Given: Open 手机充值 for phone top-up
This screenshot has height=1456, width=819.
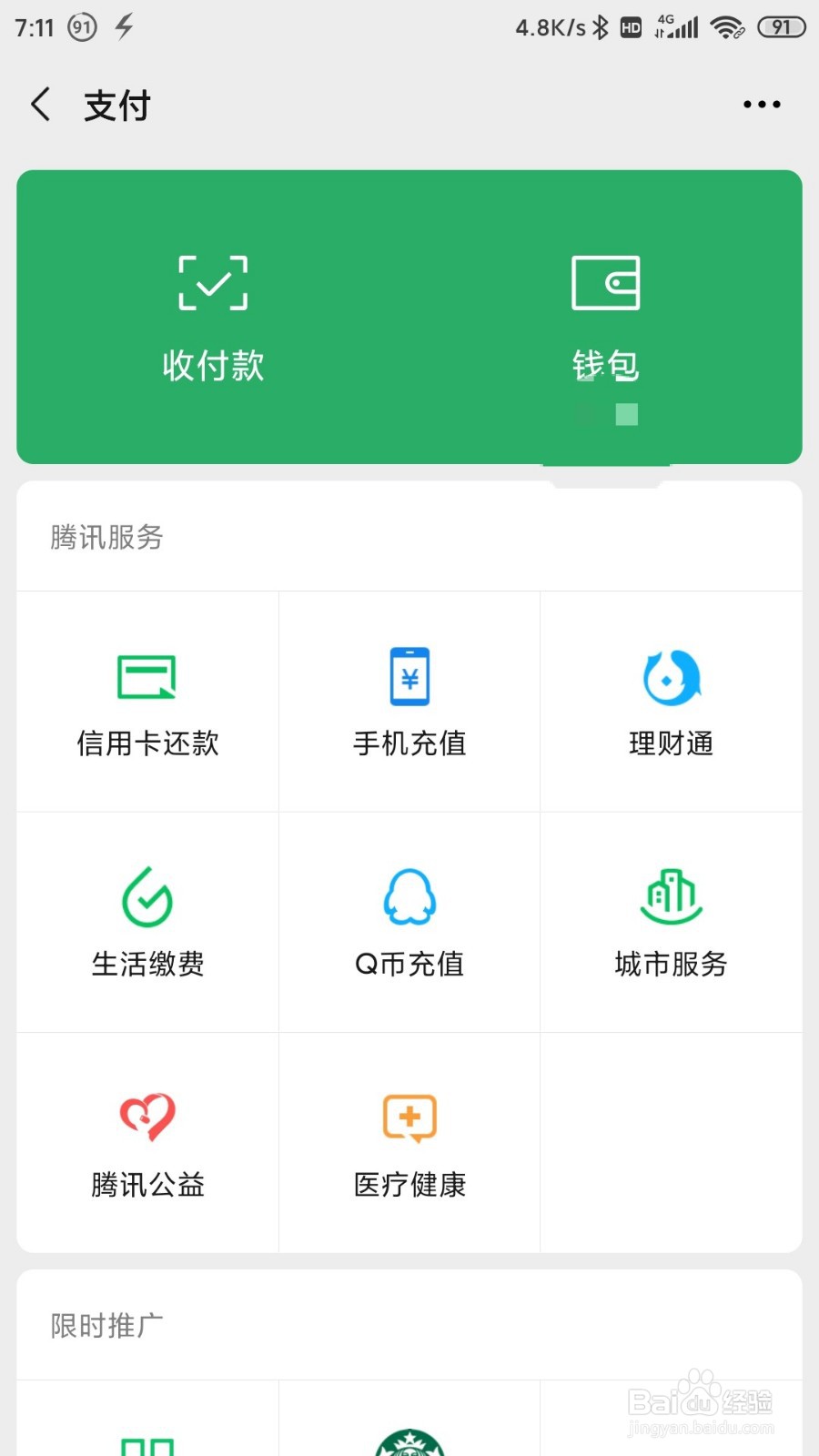Looking at the screenshot, I should (409, 703).
